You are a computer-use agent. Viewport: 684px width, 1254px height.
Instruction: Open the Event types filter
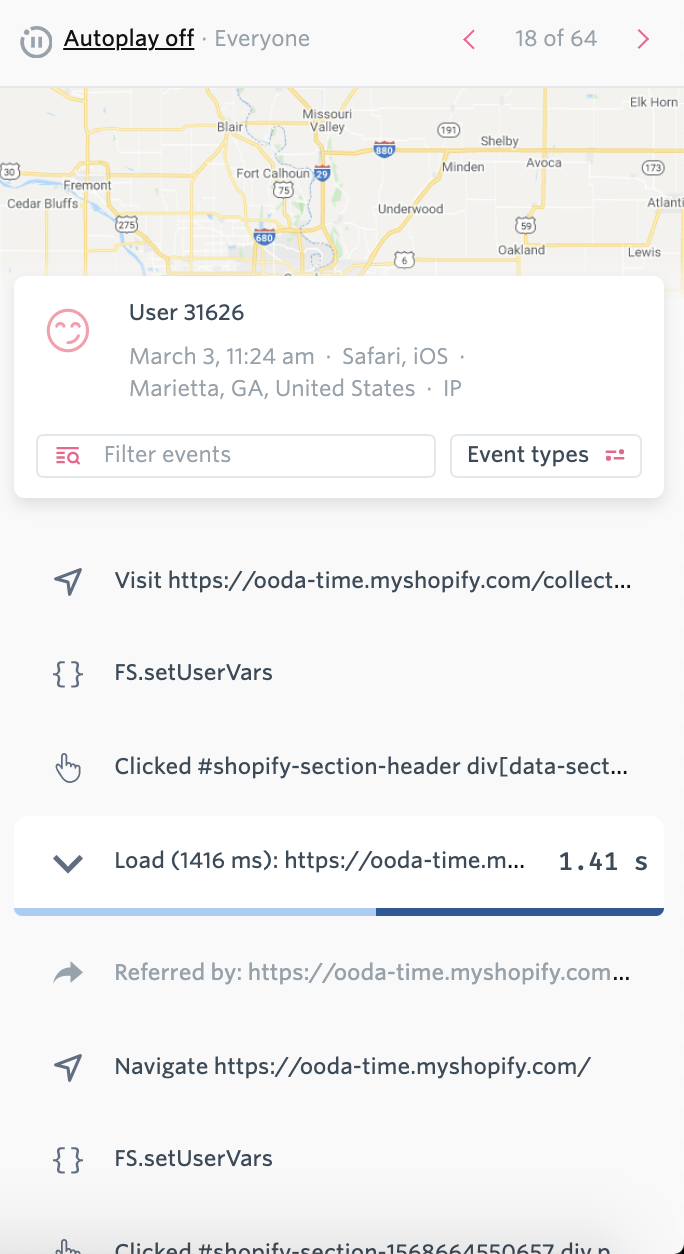tap(545, 455)
